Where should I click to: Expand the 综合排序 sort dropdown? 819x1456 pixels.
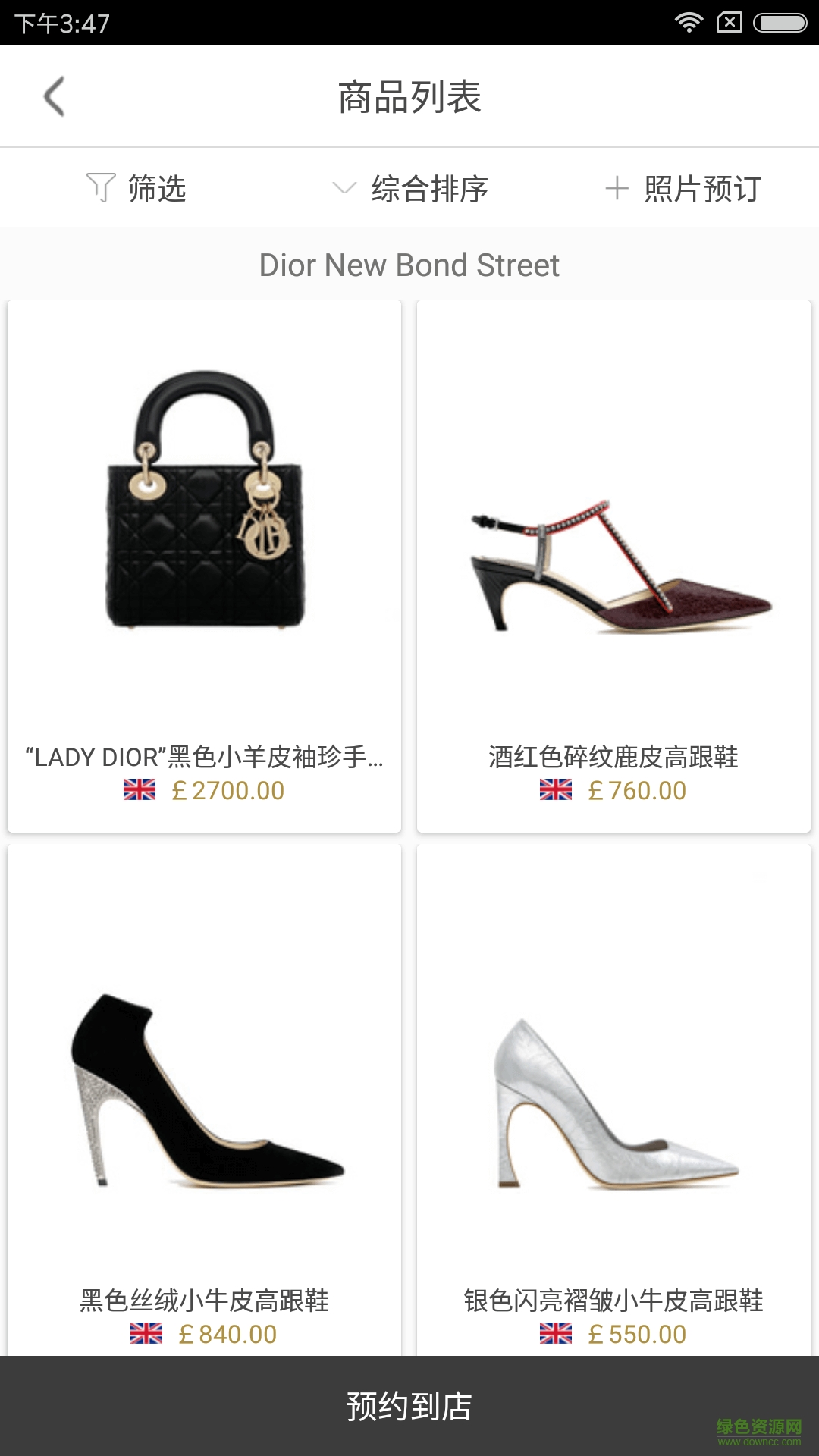(x=410, y=188)
